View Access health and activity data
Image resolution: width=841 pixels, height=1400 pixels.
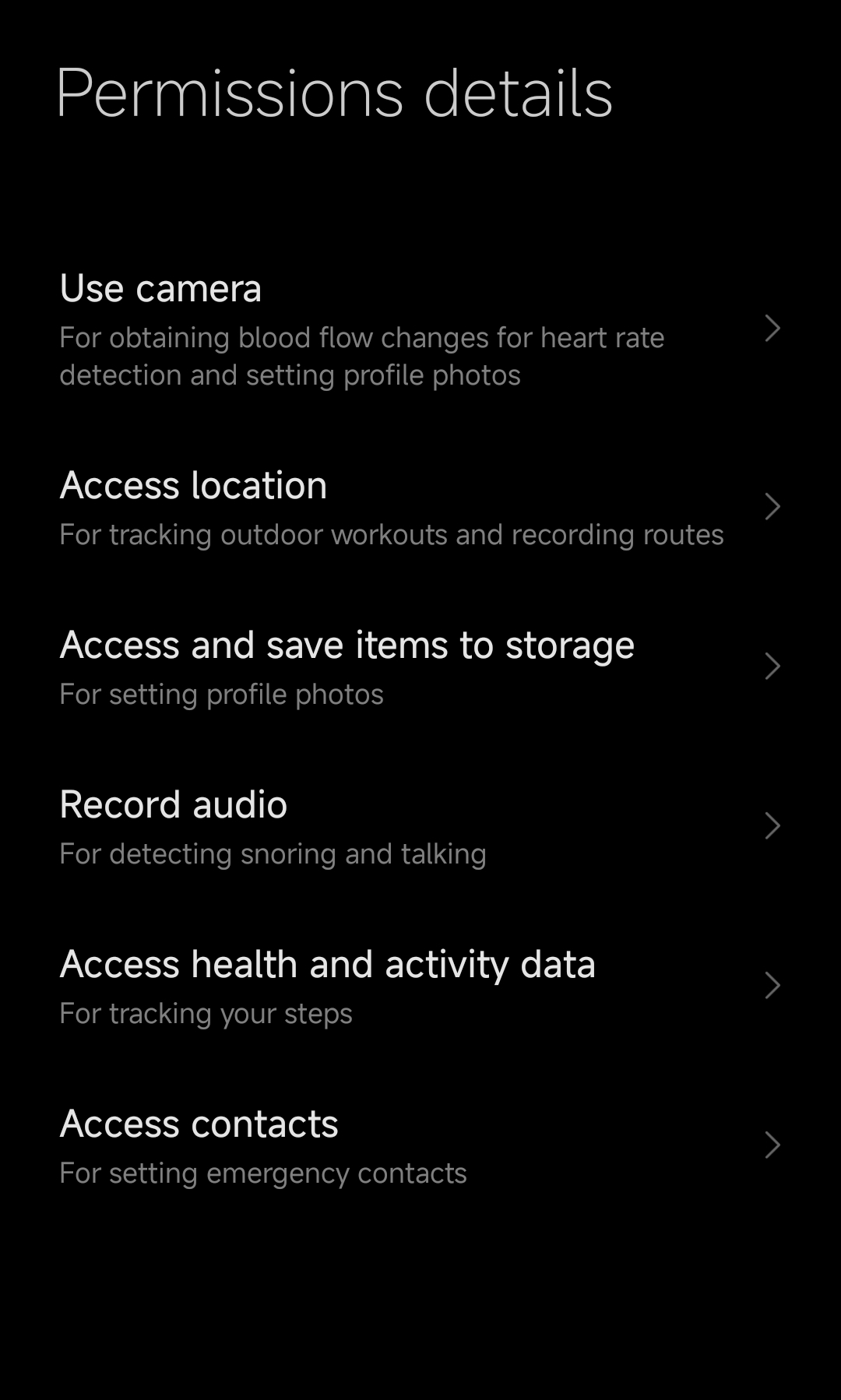click(x=420, y=986)
